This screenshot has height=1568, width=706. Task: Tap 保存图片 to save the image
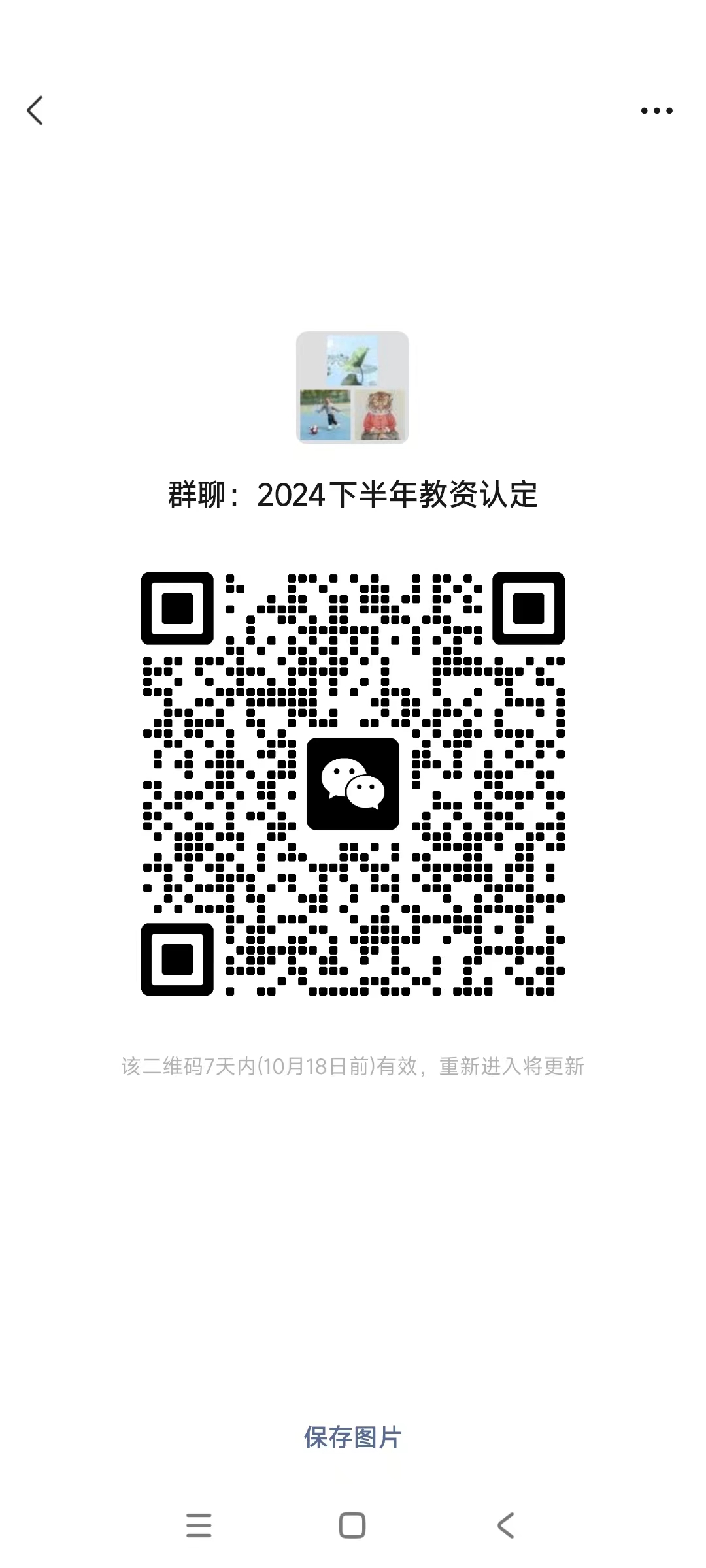352,1437
